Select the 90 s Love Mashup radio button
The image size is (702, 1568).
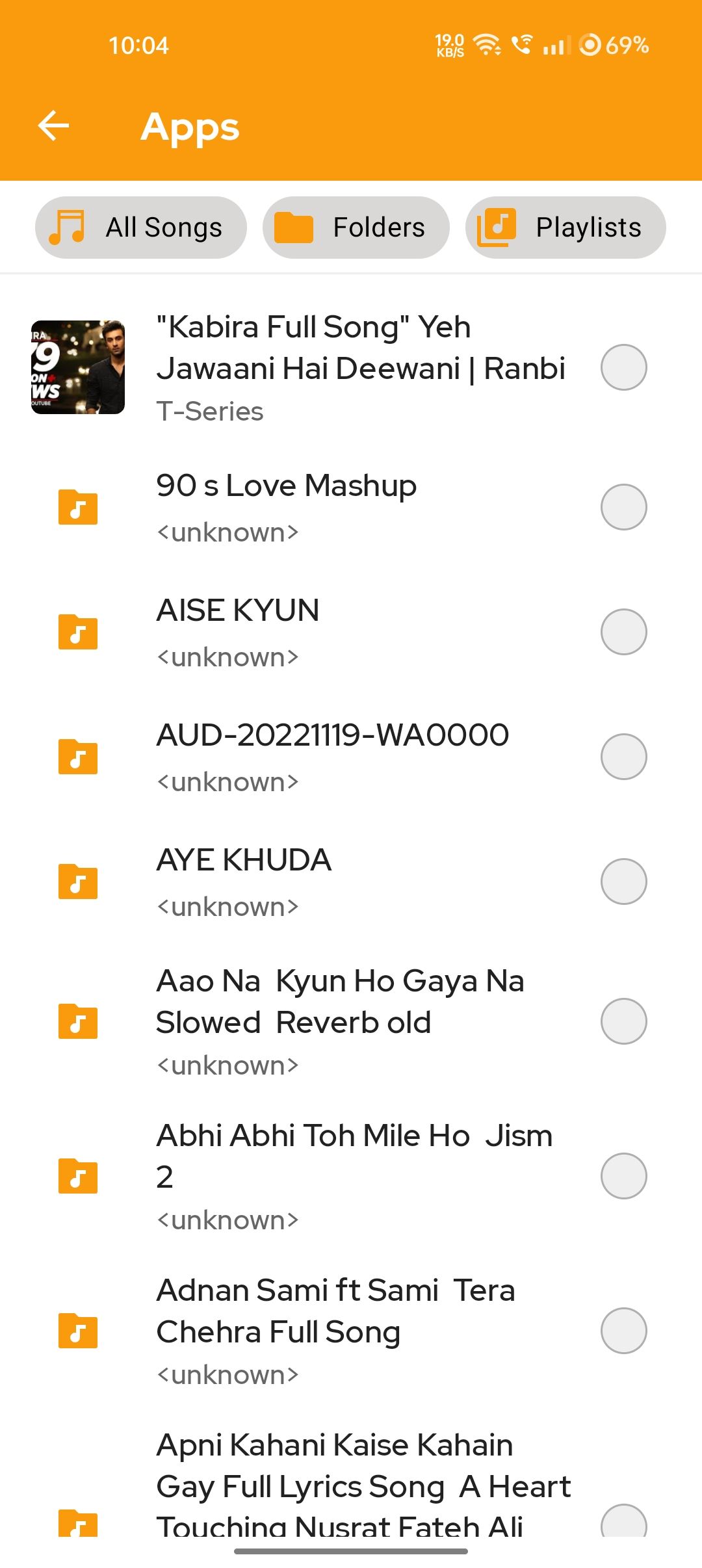coord(623,507)
